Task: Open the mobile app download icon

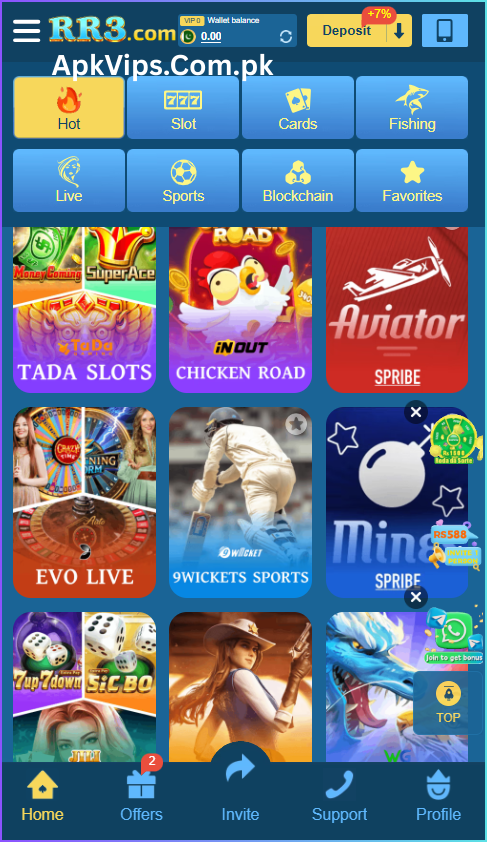Action: pyautogui.click(x=445, y=30)
